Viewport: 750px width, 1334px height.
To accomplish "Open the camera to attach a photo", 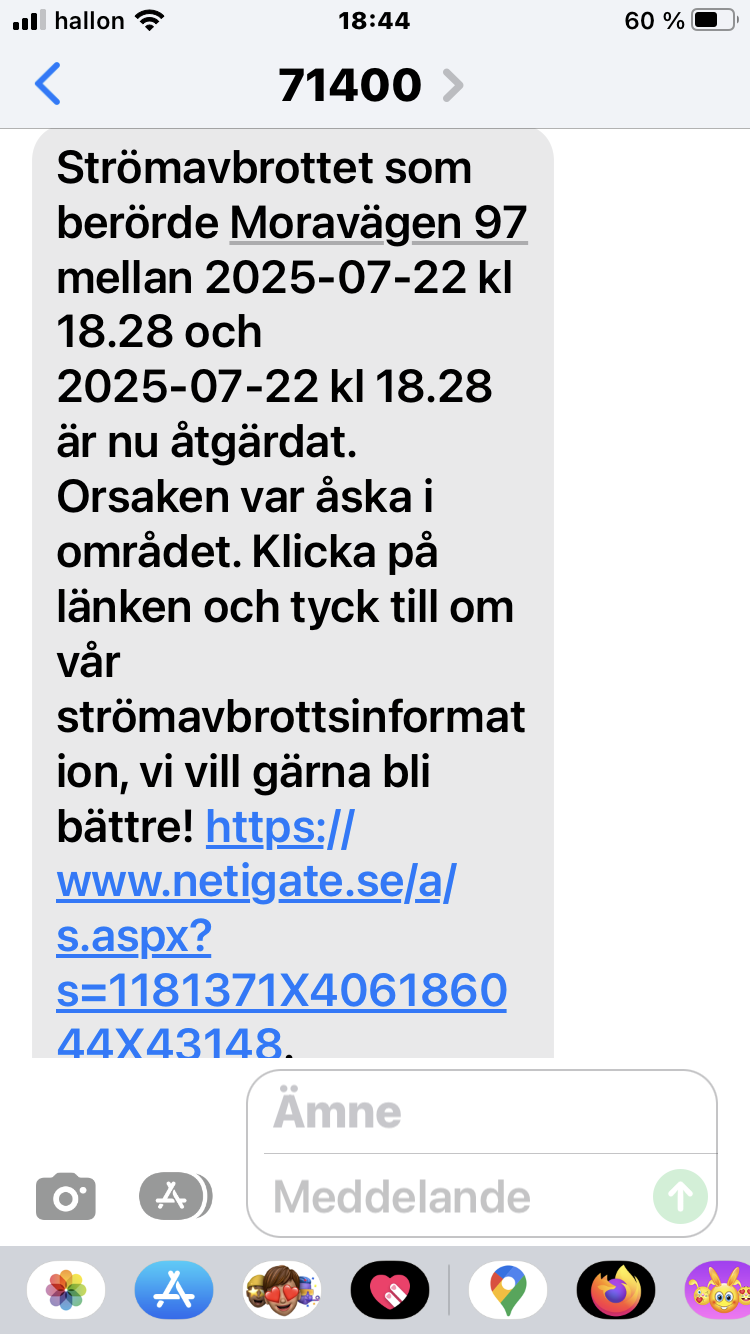I will coord(66,1196).
